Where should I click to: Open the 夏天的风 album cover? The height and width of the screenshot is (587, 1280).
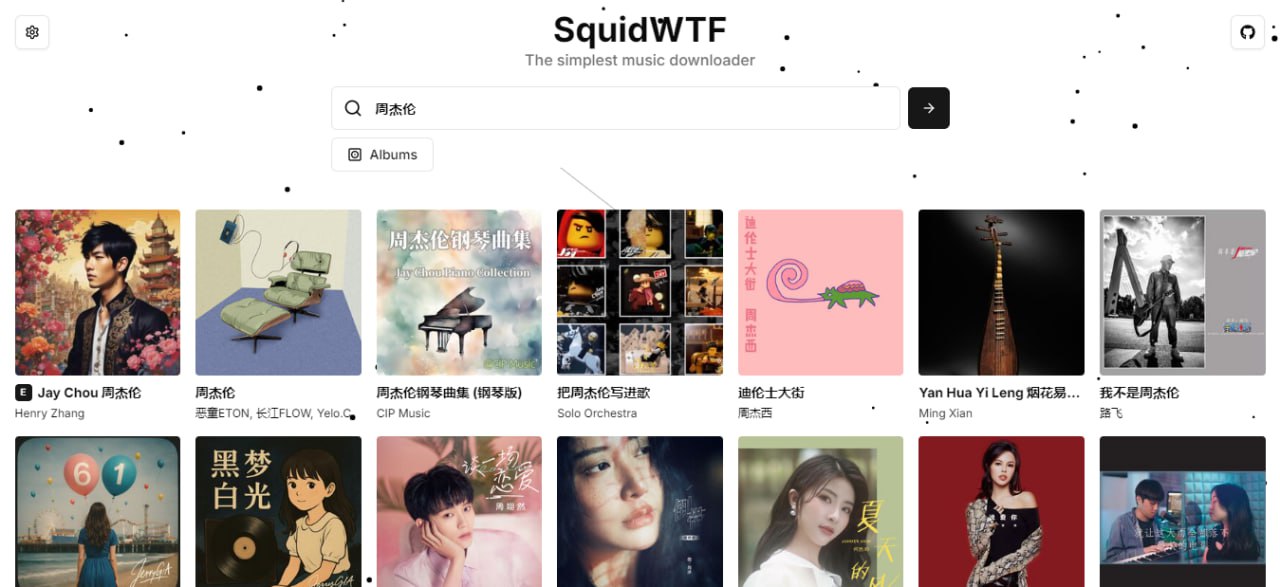click(x=820, y=511)
